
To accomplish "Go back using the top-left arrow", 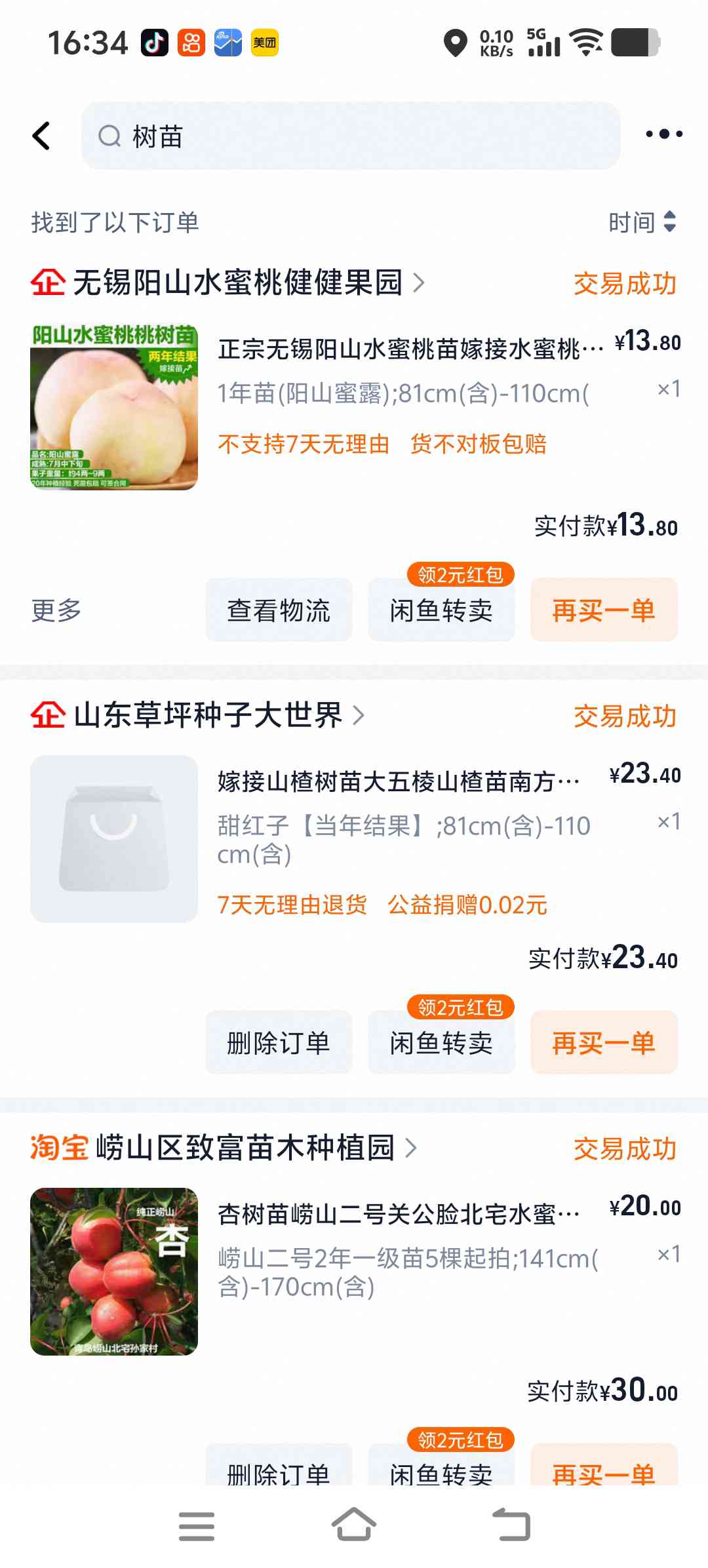I will click(41, 136).
